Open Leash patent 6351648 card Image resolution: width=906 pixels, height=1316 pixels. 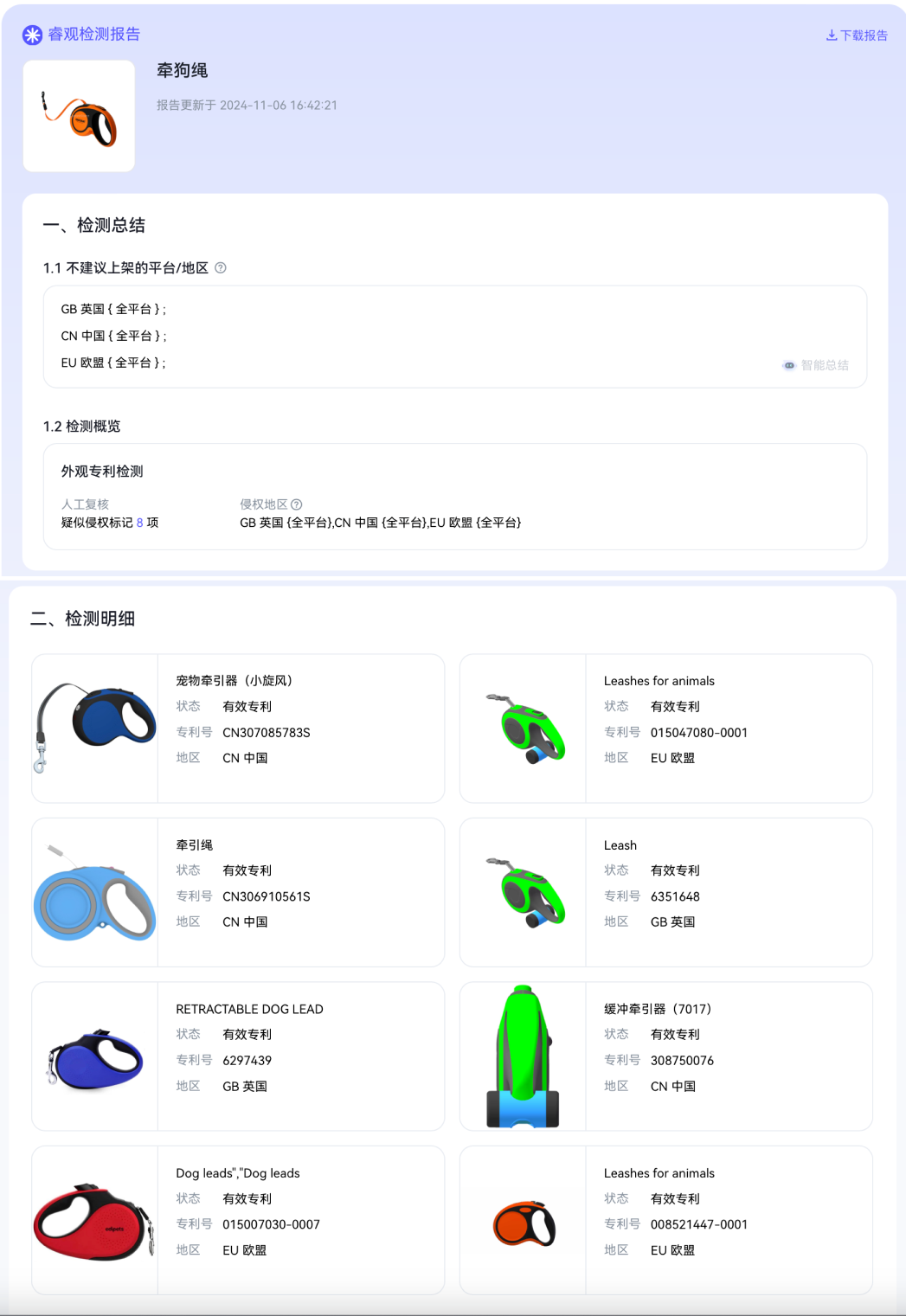(666, 892)
